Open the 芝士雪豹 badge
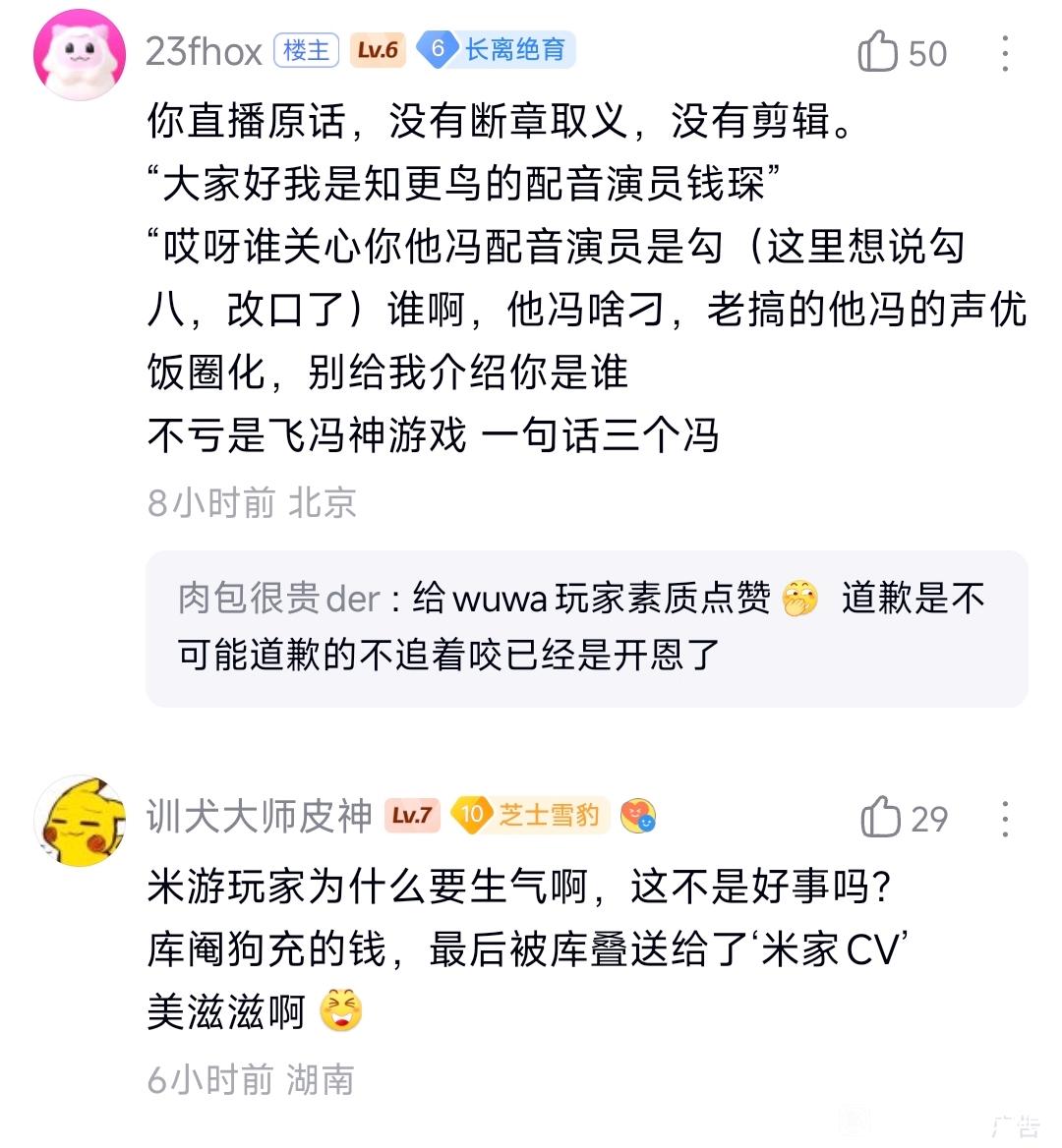The width and height of the screenshot is (1062, 1148). (x=530, y=815)
